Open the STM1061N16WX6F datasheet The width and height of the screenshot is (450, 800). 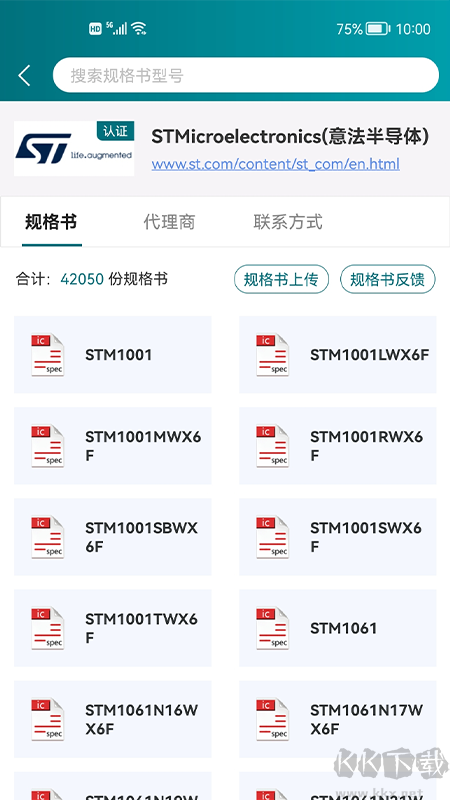pyautogui.click(x=113, y=719)
